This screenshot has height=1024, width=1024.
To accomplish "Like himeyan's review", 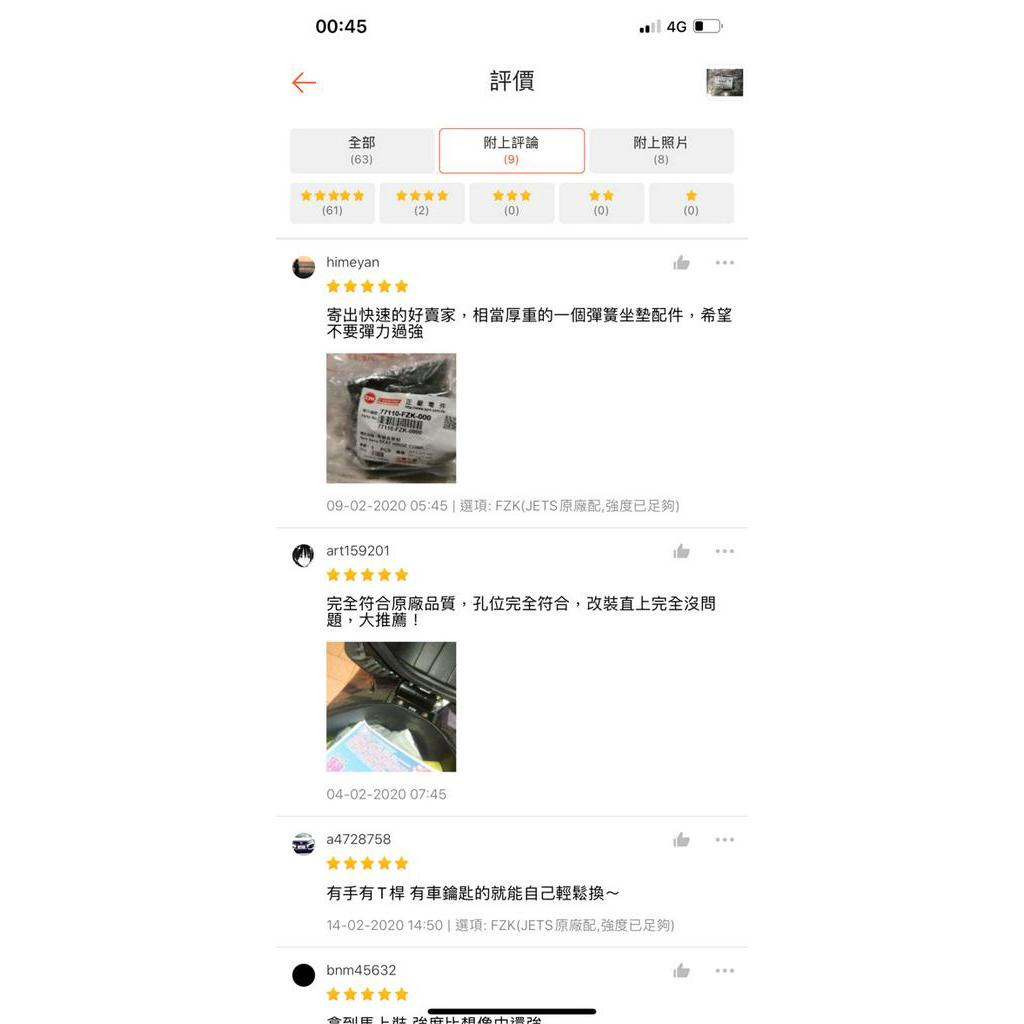I will (681, 263).
